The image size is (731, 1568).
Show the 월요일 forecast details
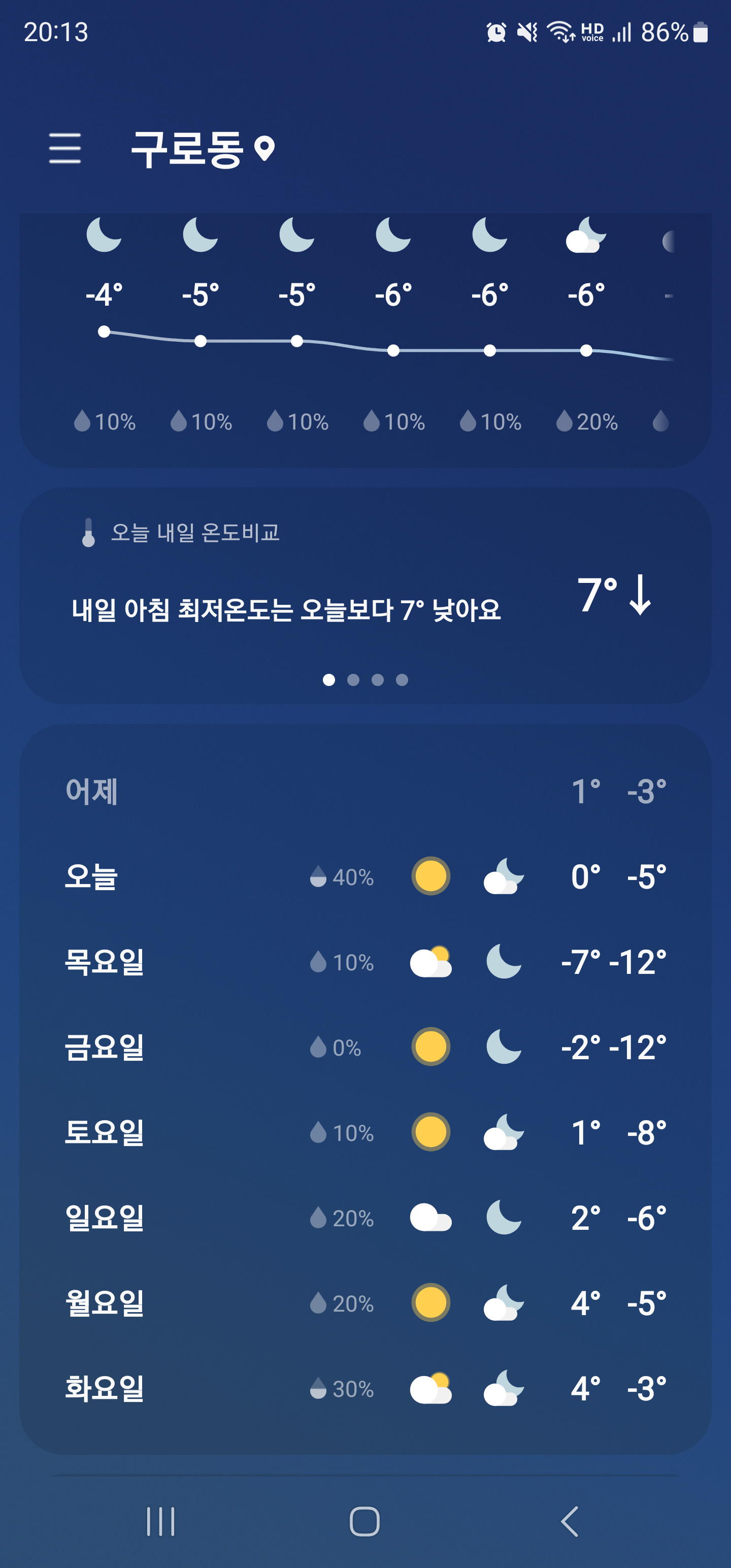point(365,1302)
